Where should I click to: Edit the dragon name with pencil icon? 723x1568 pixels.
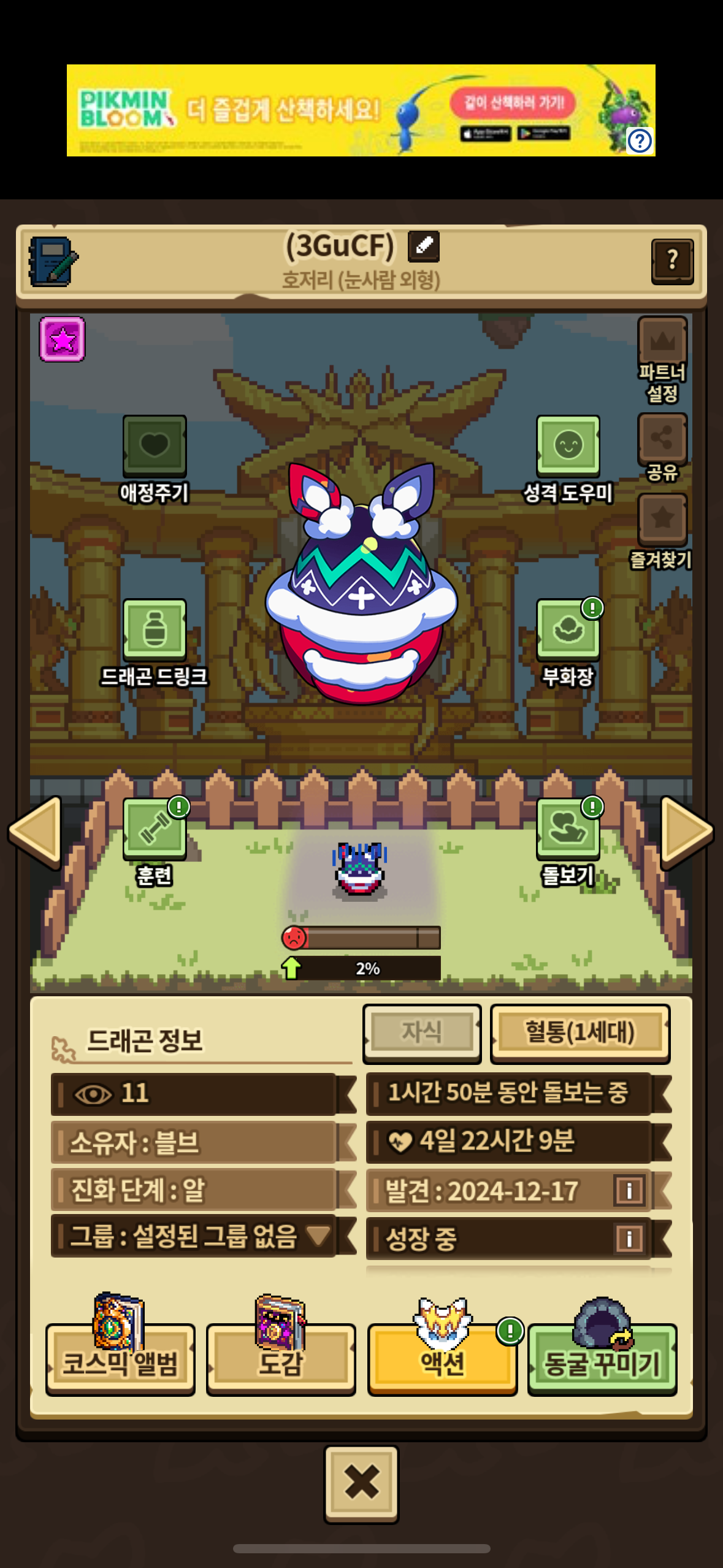(x=424, y=246)
